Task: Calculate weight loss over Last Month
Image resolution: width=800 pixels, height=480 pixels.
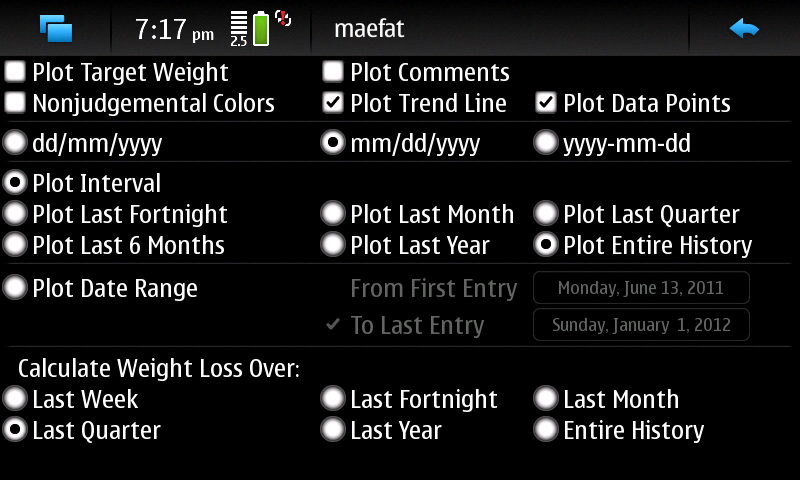Action: pyautogui.click(x=546, y=399)
